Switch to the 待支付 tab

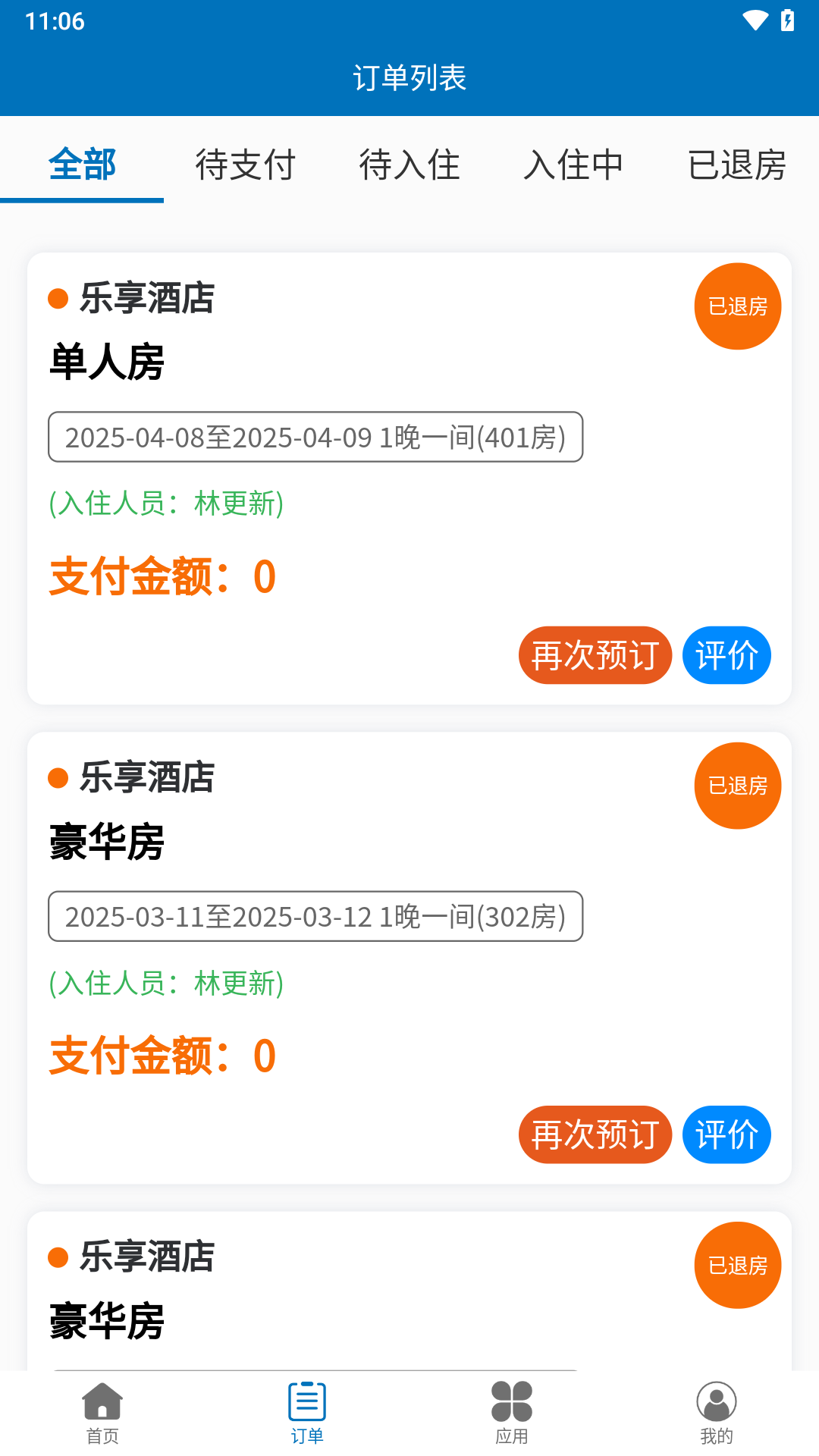click(x=245, y=165)
